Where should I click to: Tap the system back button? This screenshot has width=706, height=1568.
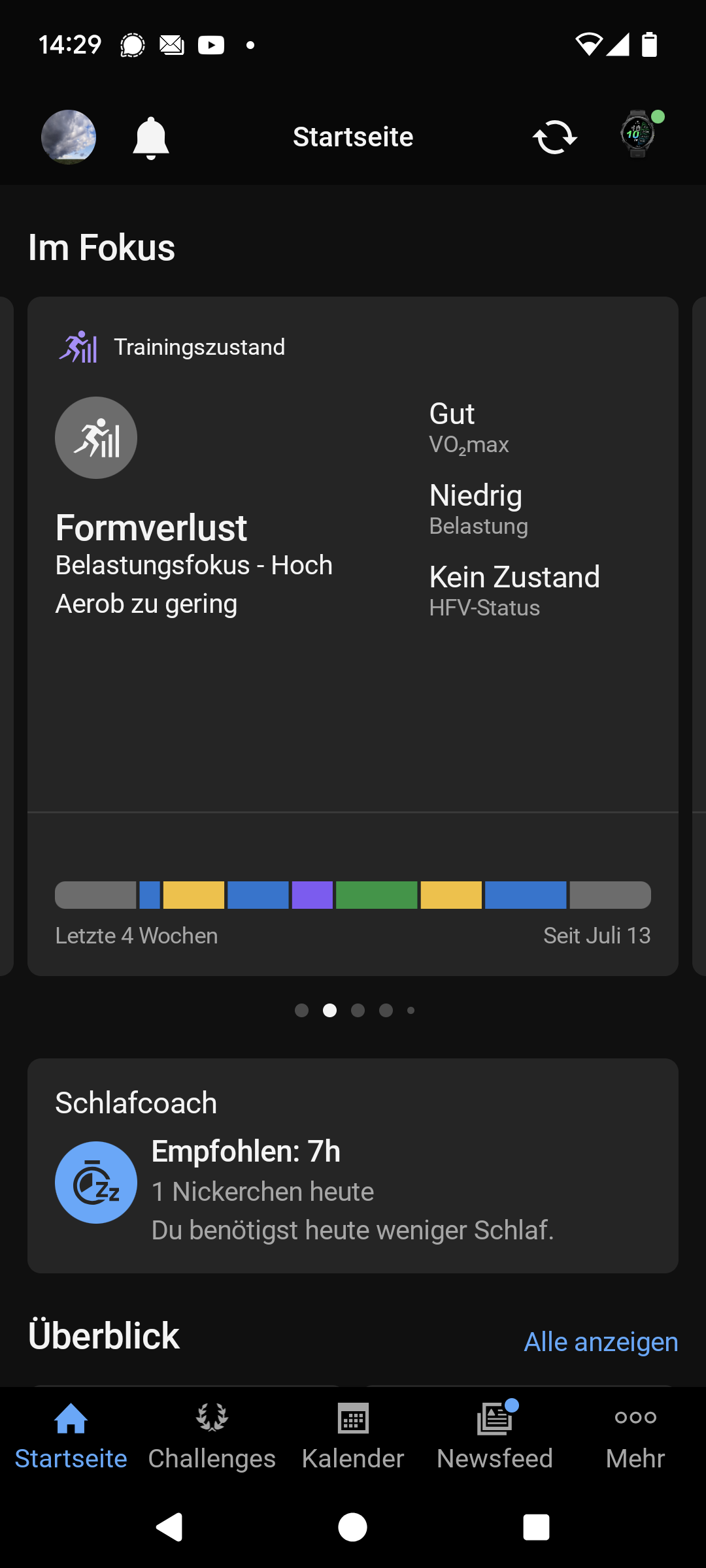tap(169, 1527)
